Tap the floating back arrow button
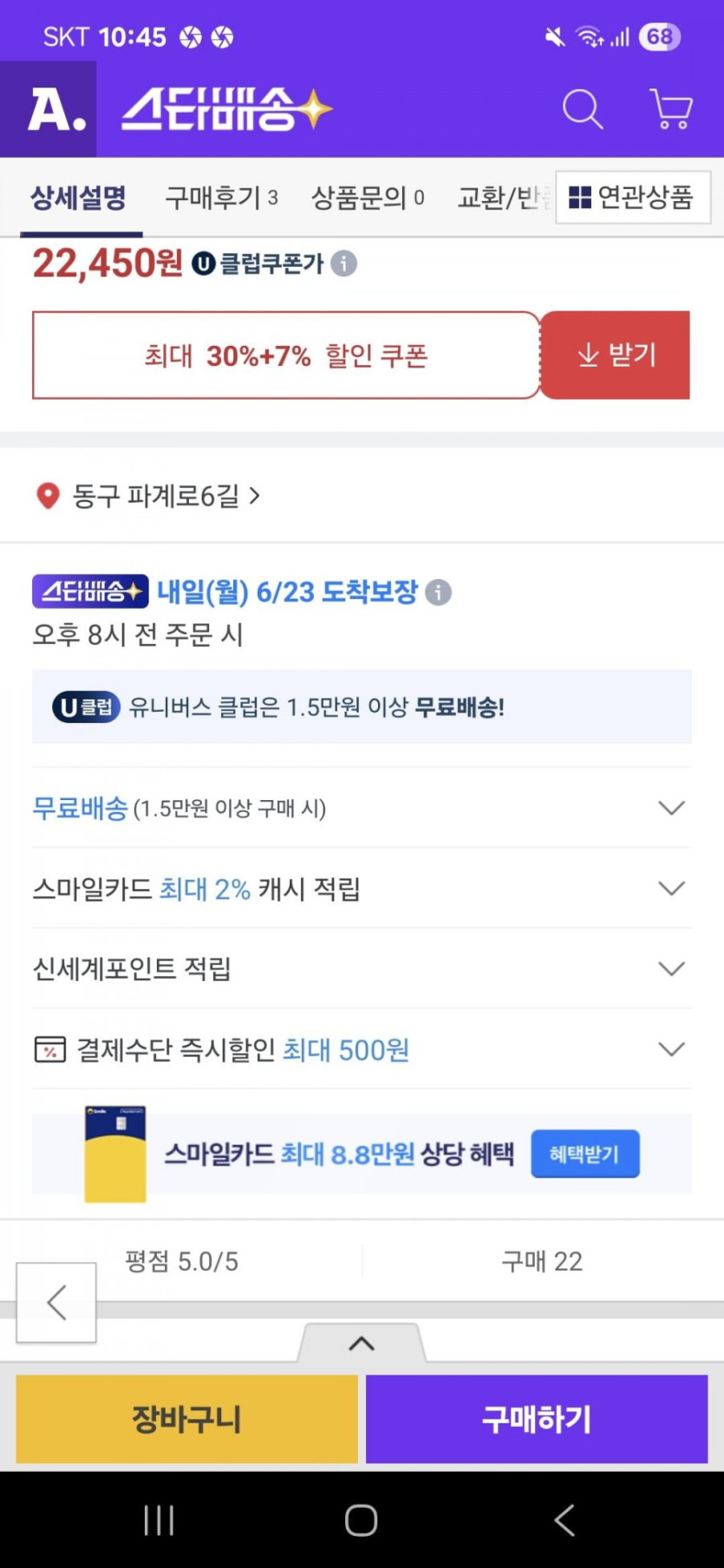 56,1302
